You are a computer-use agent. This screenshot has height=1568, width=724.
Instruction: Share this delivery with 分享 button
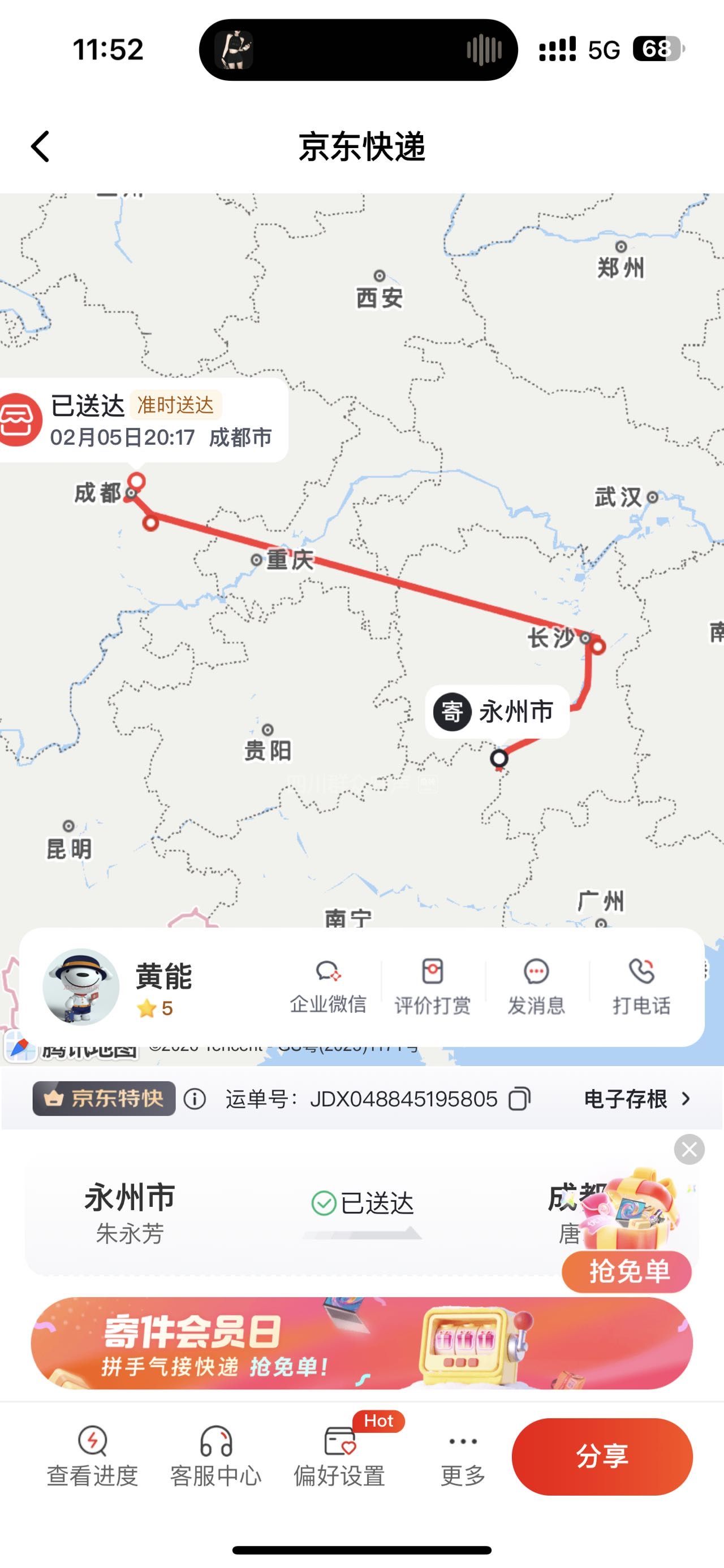point(602,1456)
